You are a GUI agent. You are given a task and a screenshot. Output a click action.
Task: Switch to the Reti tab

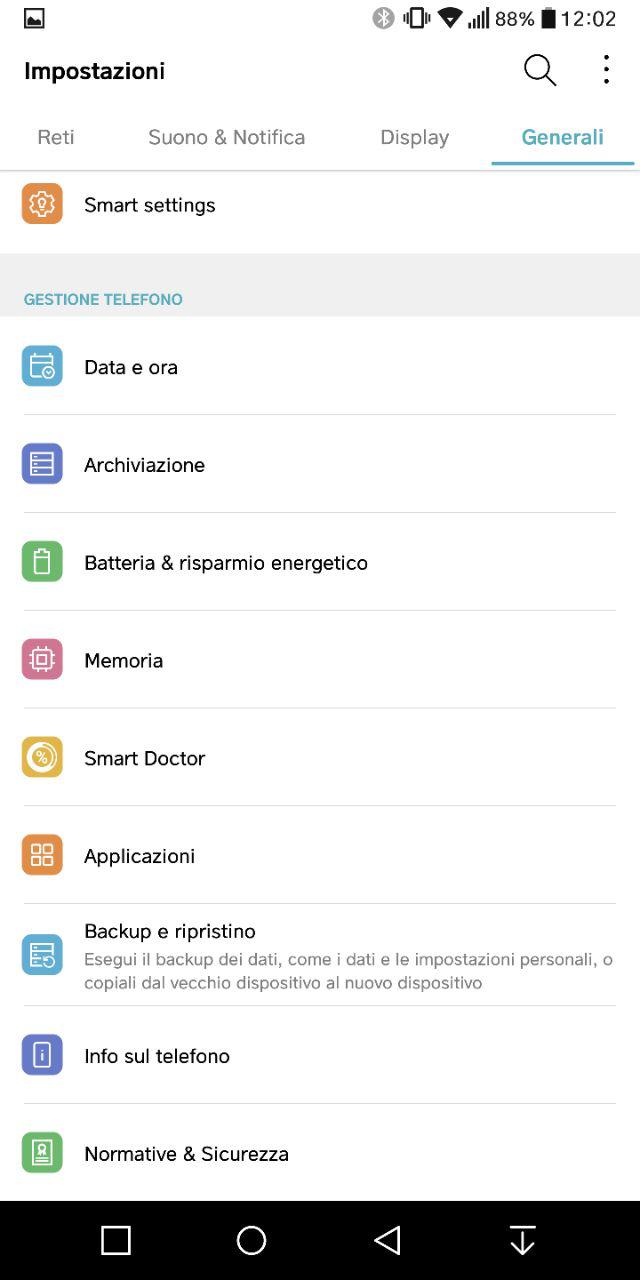pos(56,137)
